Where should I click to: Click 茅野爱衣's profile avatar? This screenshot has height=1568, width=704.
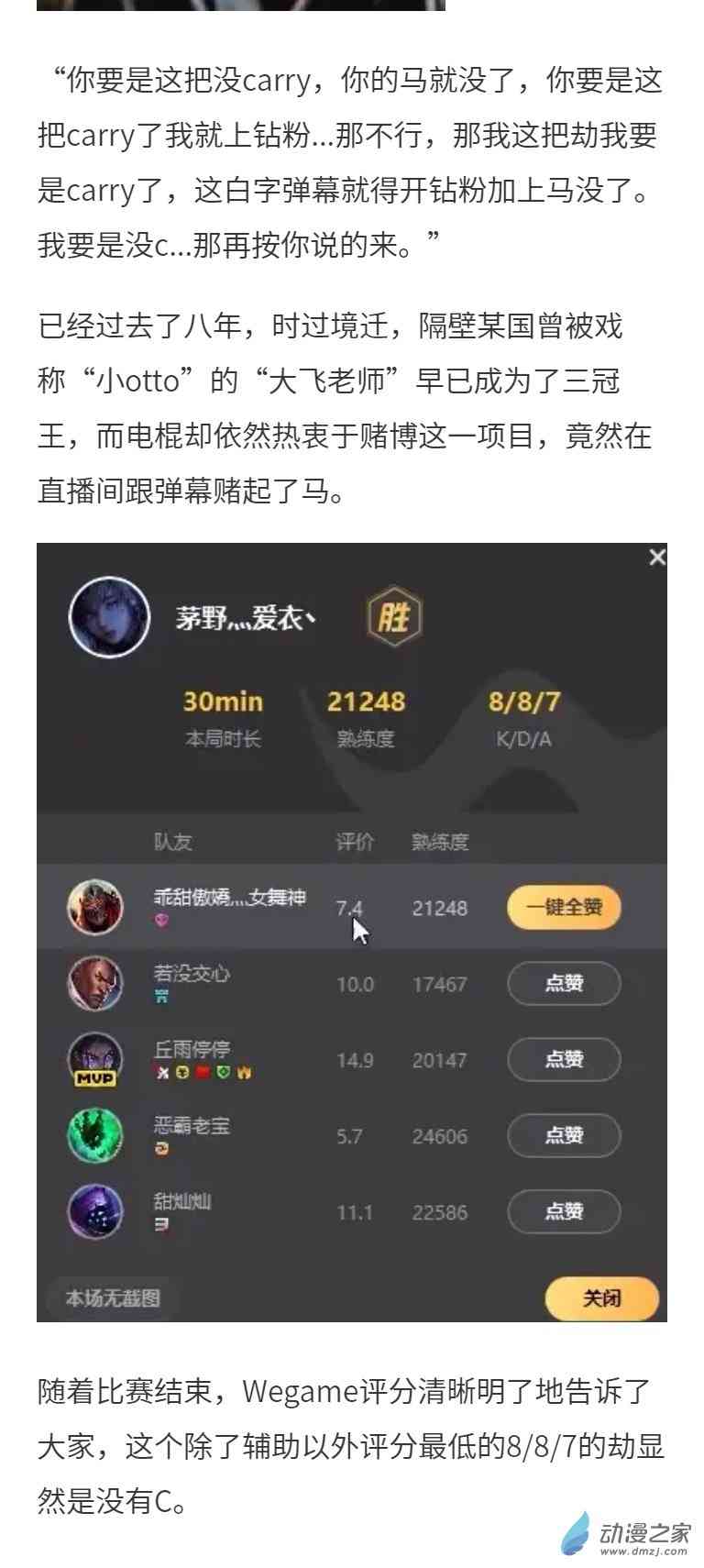pyautogui.click(x=109, y=617)
